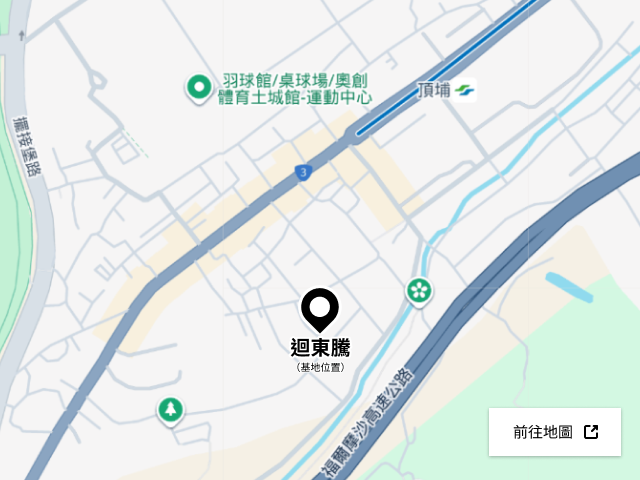Viewport: 640px width, 480px height.
Task: Open the full map via 前往地圖
Action: [x=555, y=432]
